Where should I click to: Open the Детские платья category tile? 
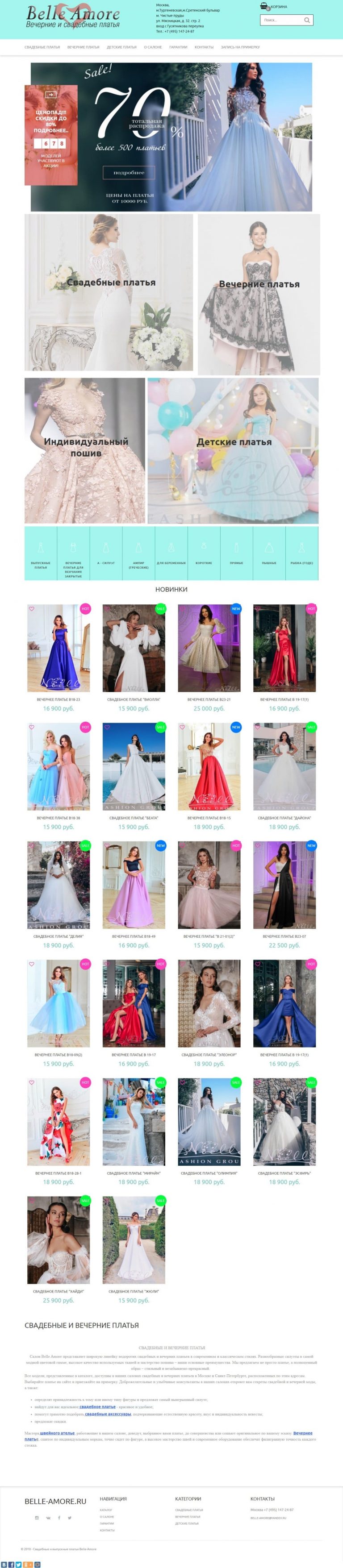233,450
